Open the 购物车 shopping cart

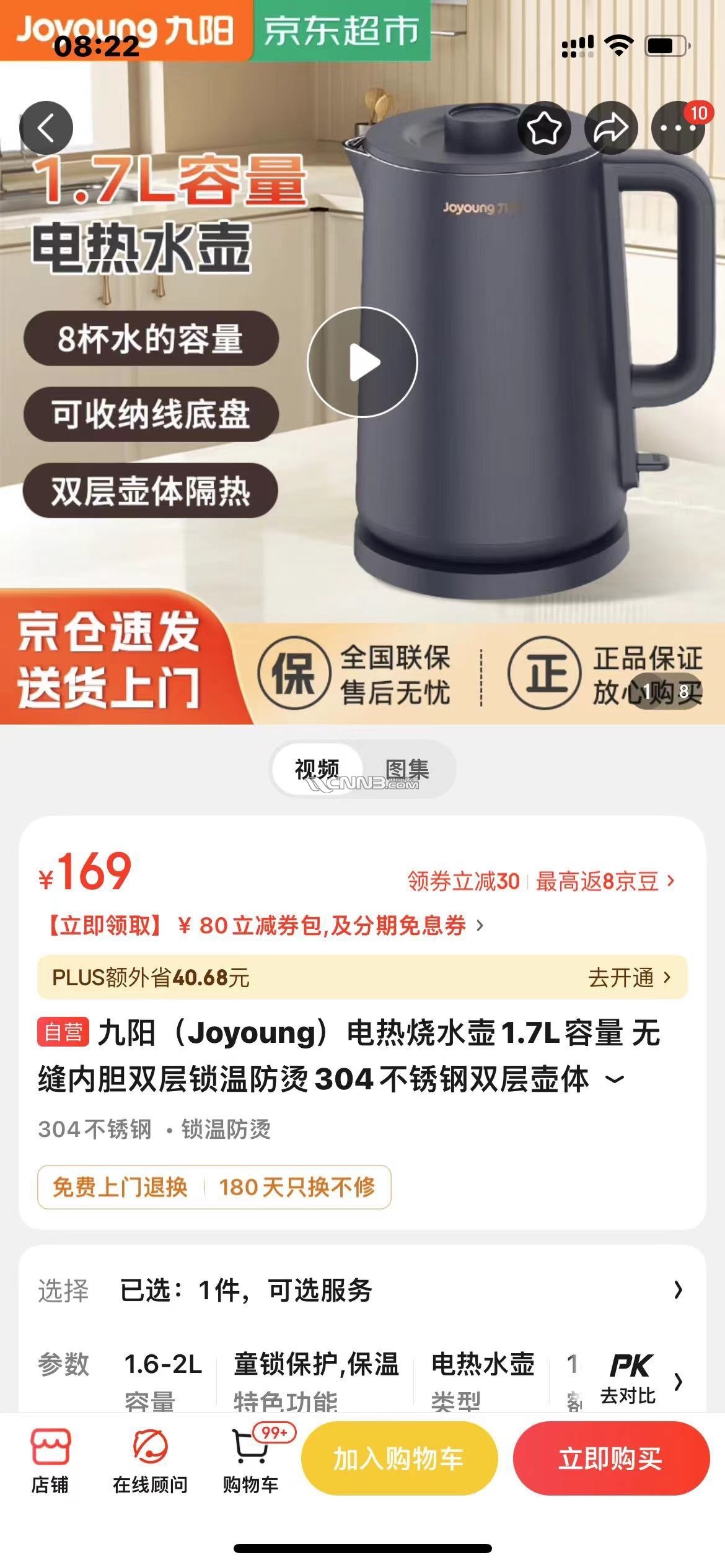click(x=250, y=1460)
